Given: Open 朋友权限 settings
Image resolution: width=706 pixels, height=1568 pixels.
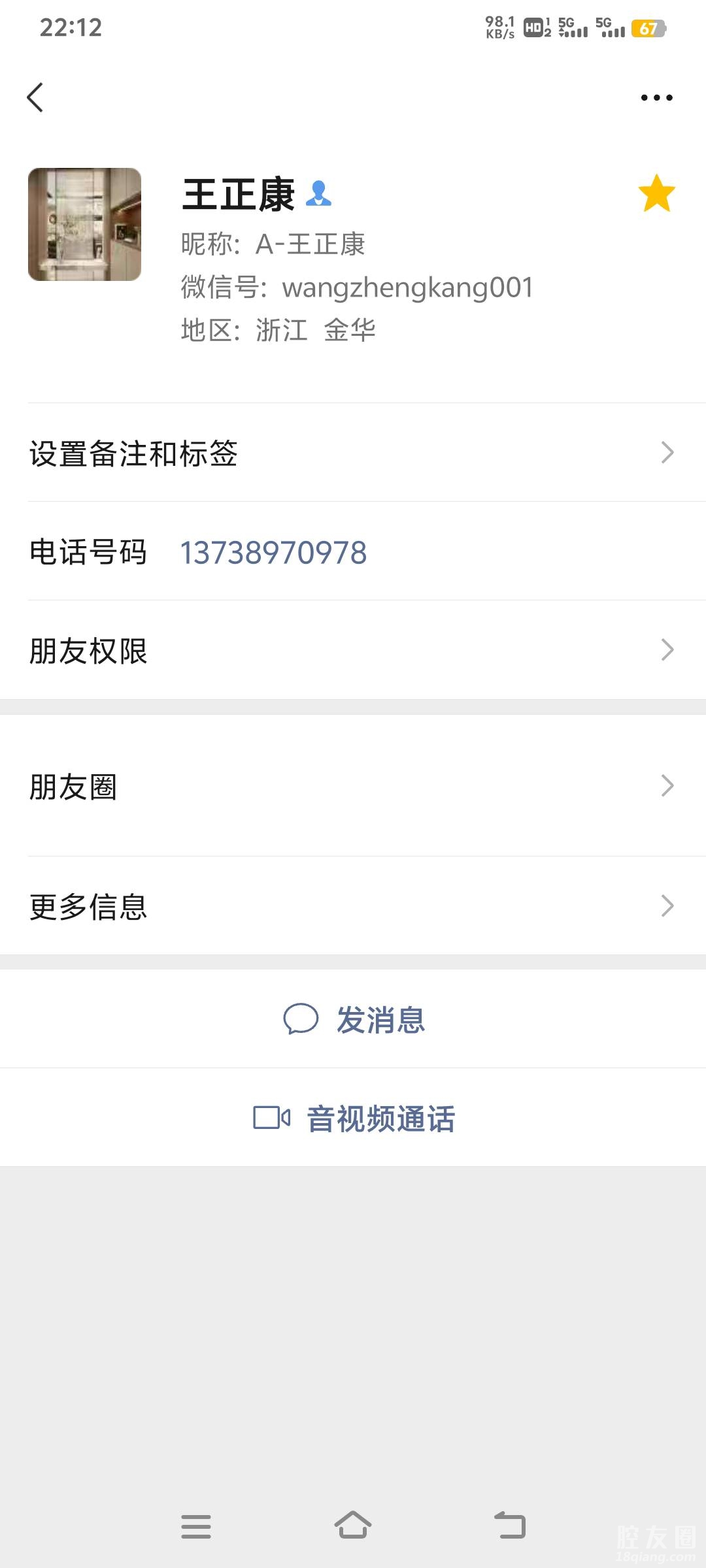Looking at the screenshot, I should coord(353,651).
